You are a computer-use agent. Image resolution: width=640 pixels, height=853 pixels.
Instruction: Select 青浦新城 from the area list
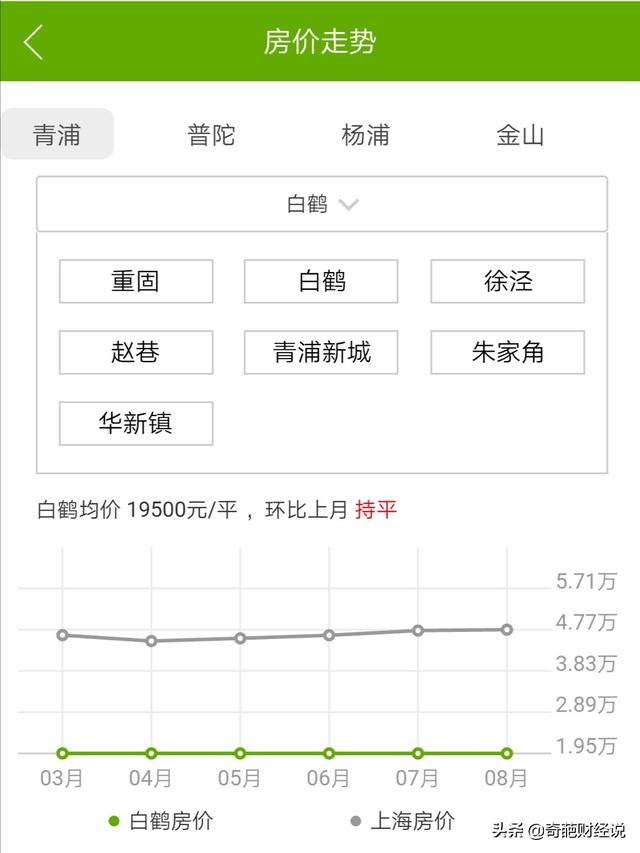321,352
